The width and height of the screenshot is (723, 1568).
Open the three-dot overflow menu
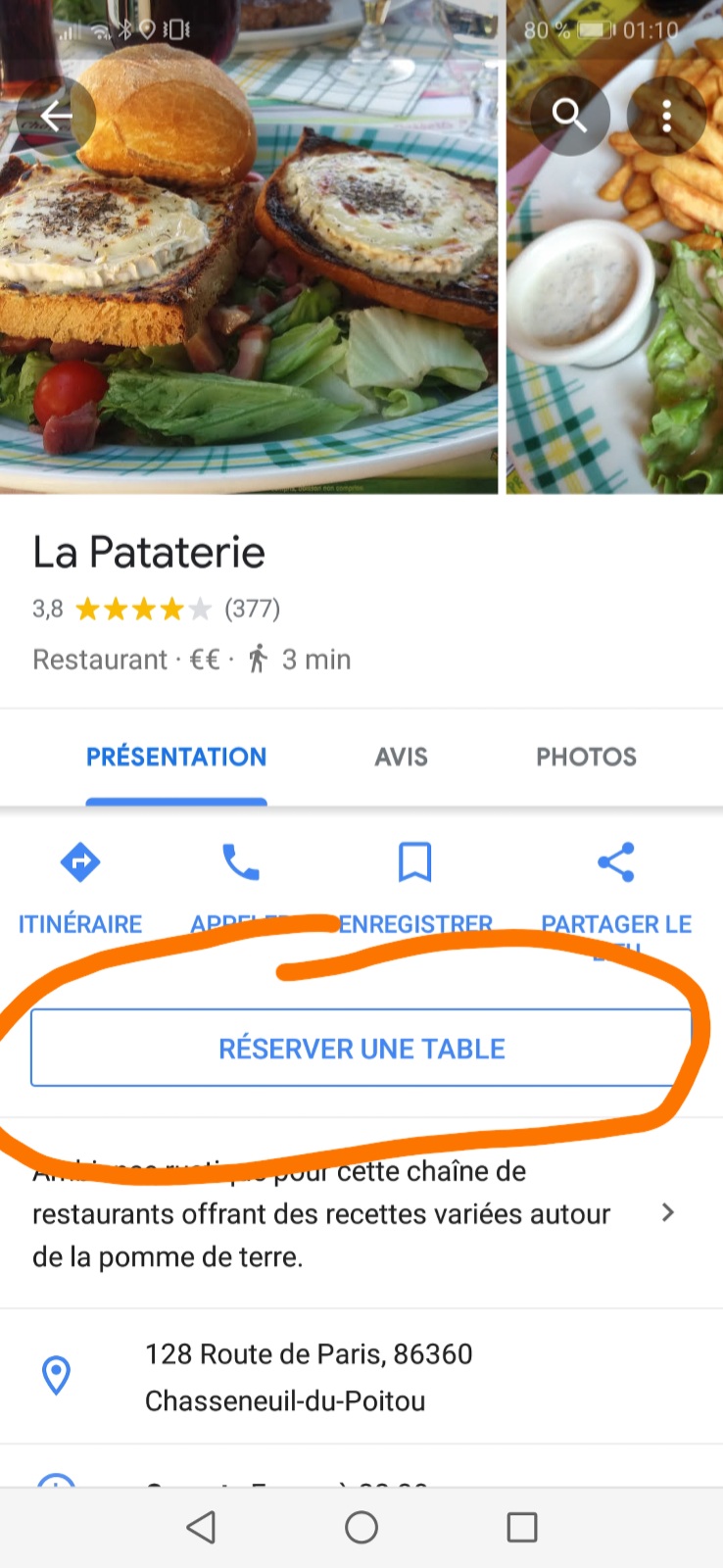(666, 116)
